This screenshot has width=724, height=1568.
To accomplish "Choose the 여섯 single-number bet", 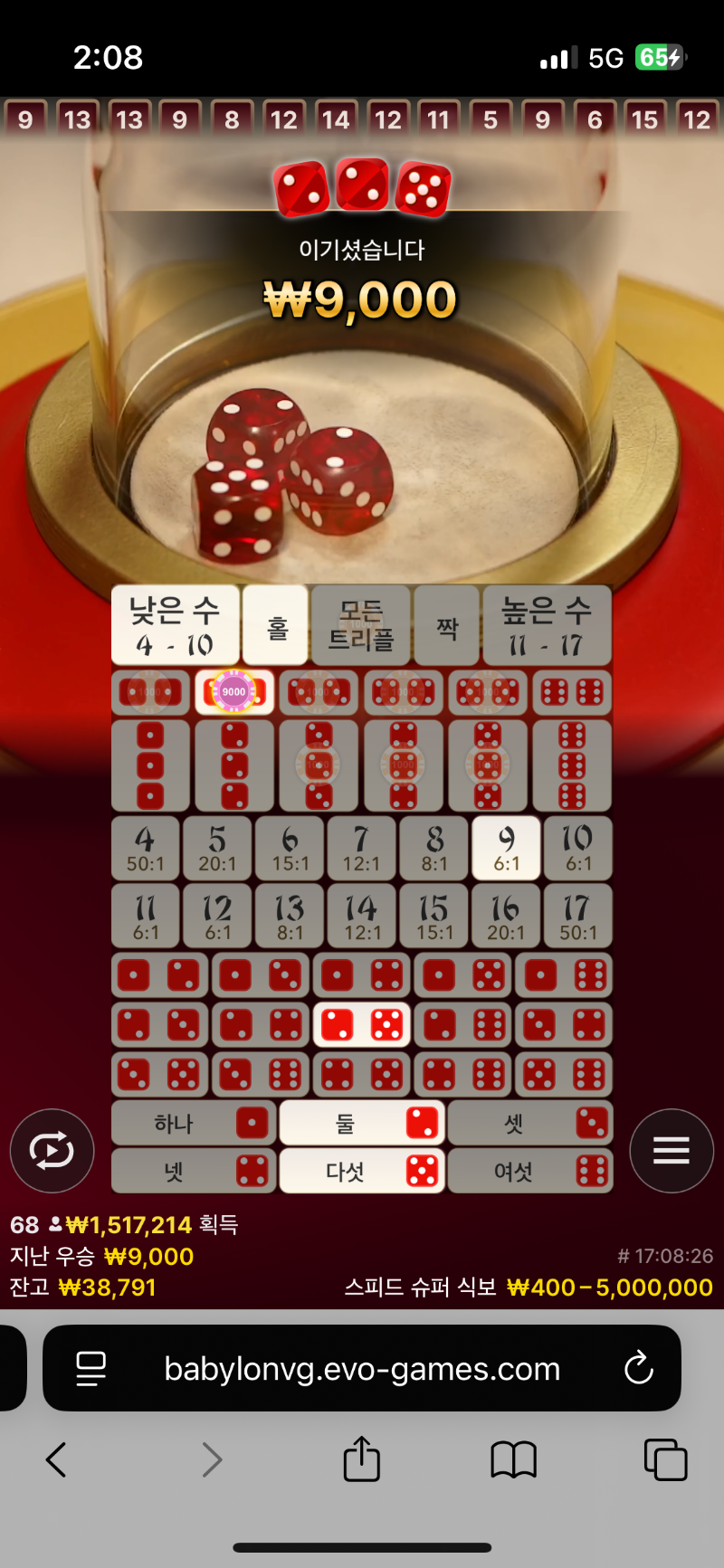I will coord(530,1172).
